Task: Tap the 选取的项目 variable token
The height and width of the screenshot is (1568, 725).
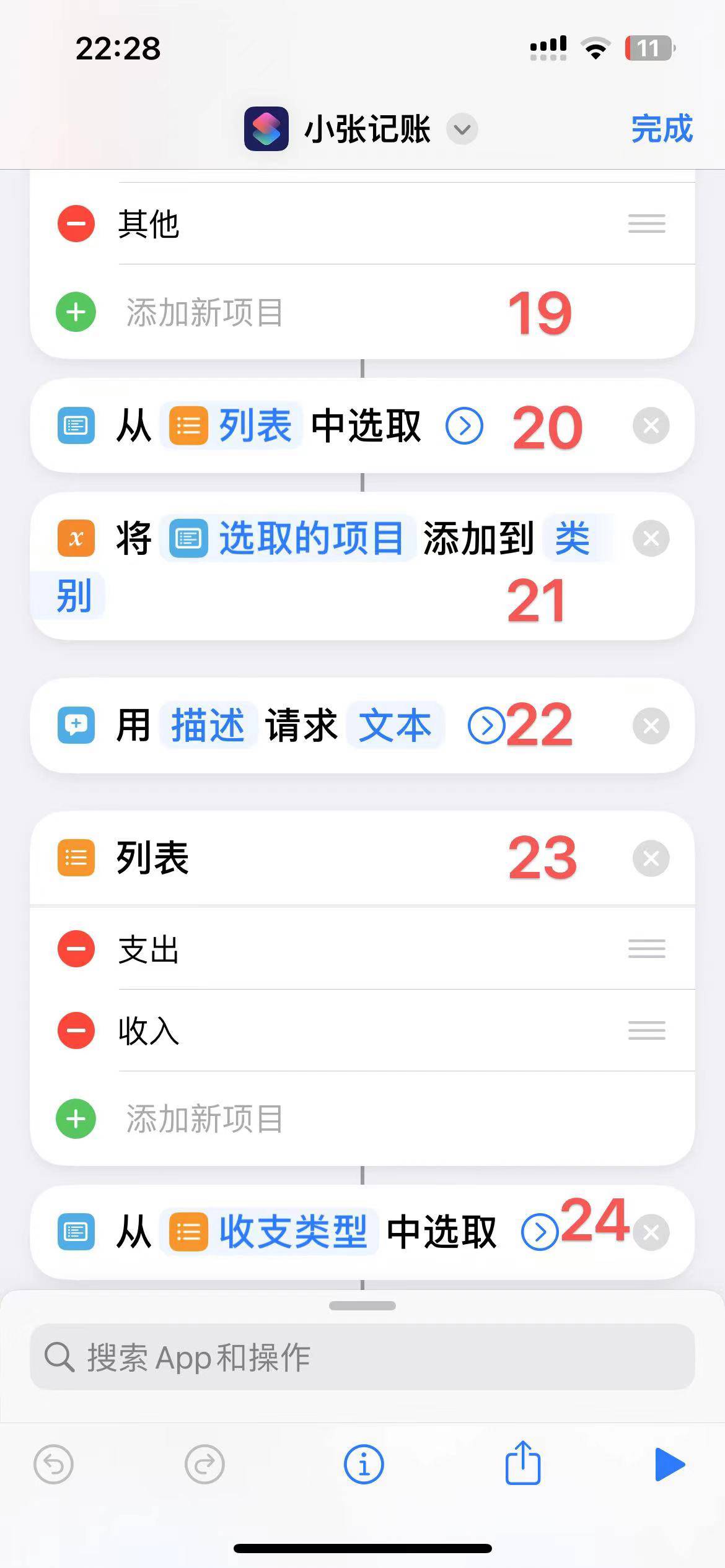Action: (288, 538)
